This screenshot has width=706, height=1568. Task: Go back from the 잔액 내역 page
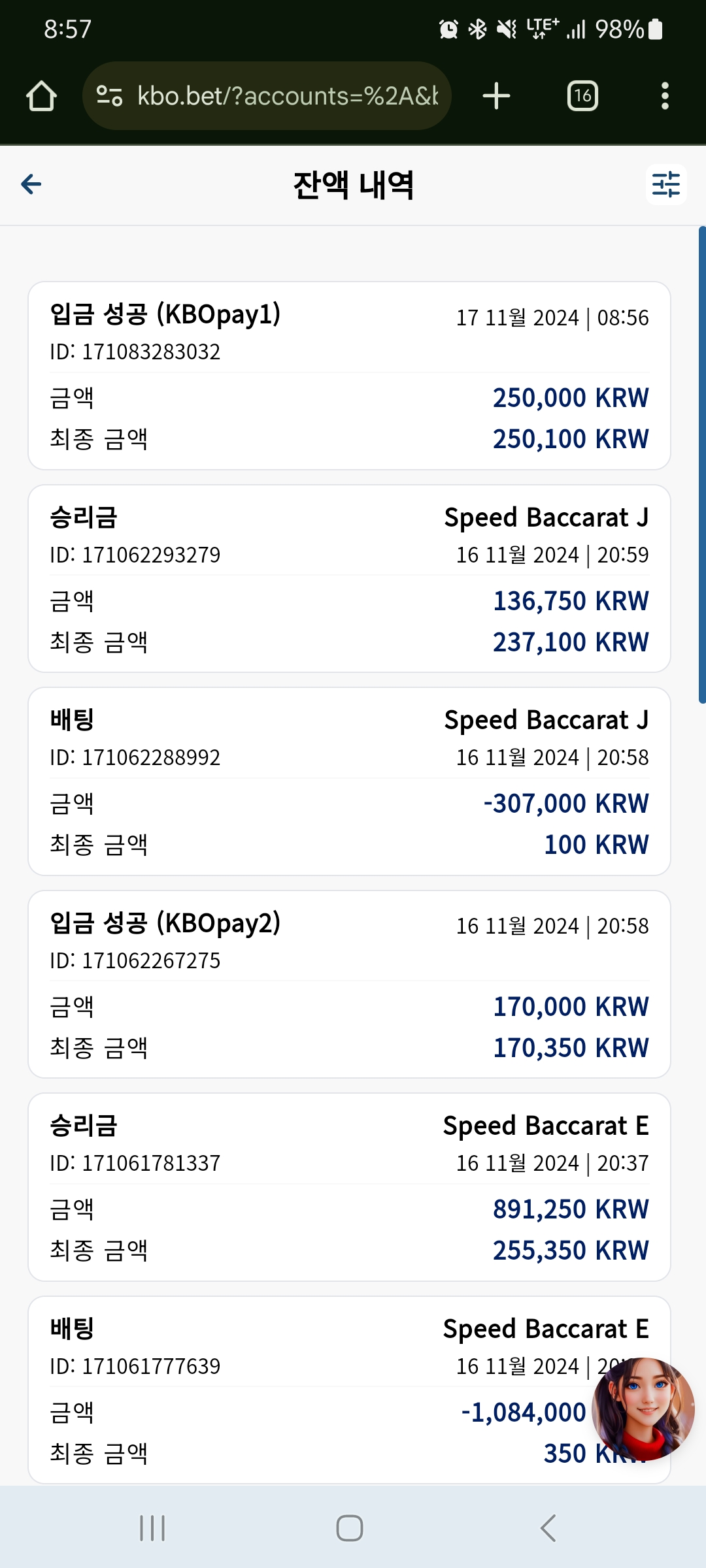31,184
